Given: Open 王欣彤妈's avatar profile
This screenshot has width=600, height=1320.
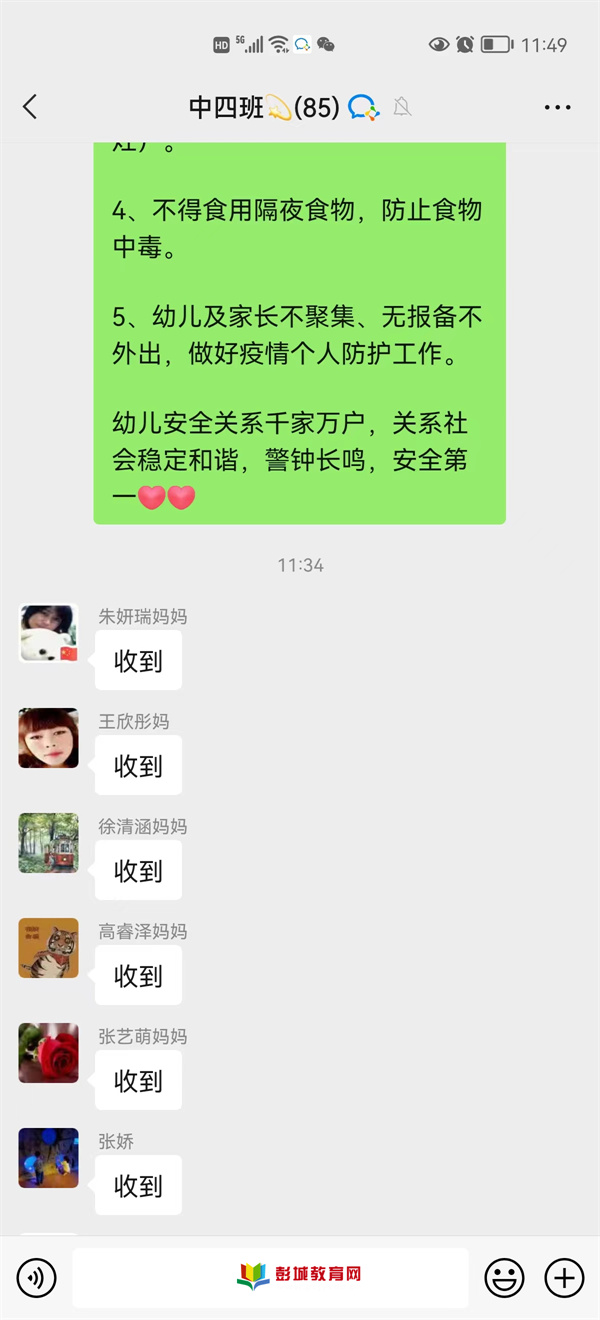Looking at the screenshot, I should [48, 738].
